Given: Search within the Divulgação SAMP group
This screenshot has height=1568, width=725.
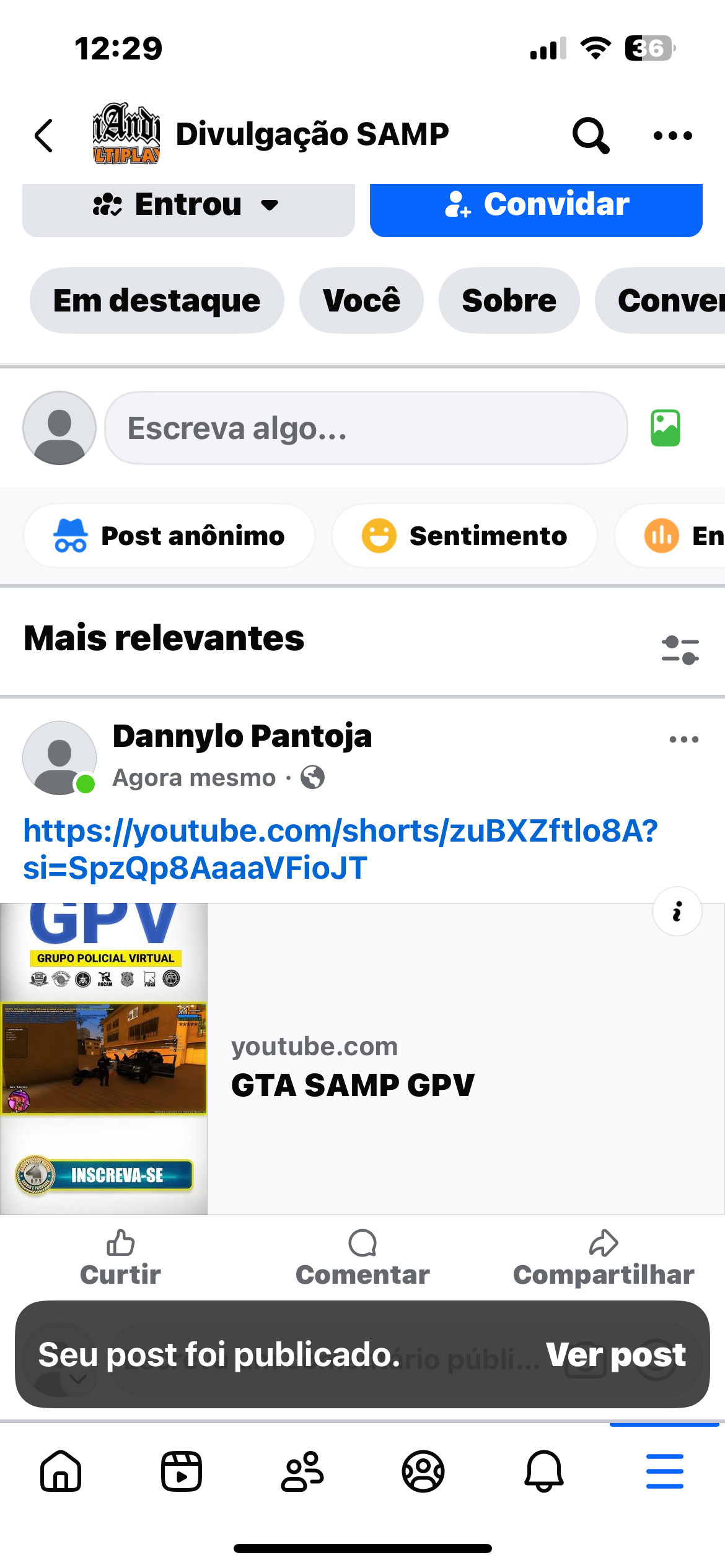Looking at the screenshot, I should click(x=591, y=135).
